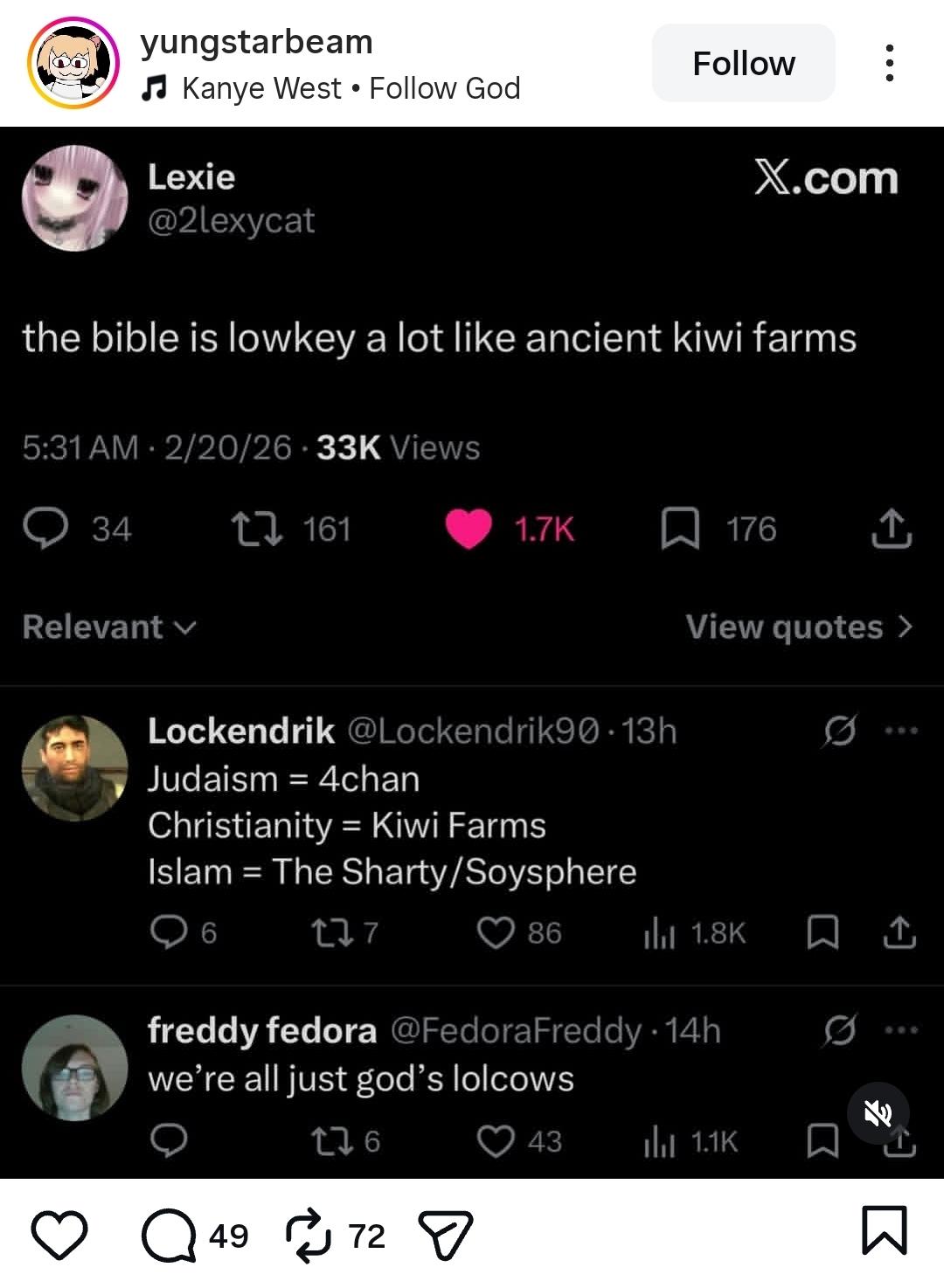Share this post via send icon
The image size is (944, 1288).
pos(446,1235)
